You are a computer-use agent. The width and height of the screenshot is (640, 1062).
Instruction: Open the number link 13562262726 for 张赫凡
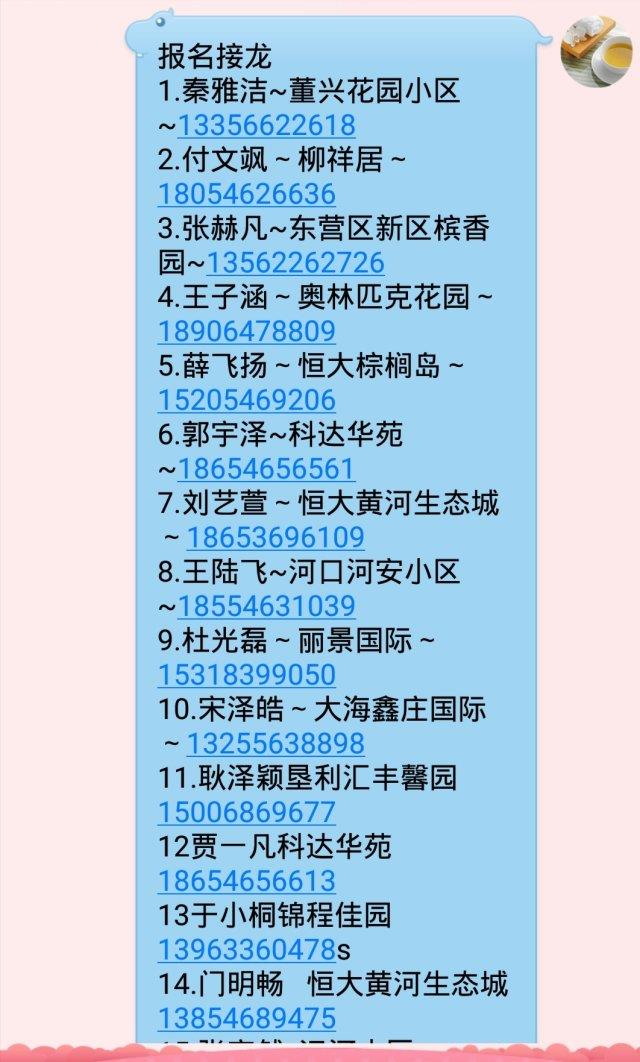pos(296,263)
